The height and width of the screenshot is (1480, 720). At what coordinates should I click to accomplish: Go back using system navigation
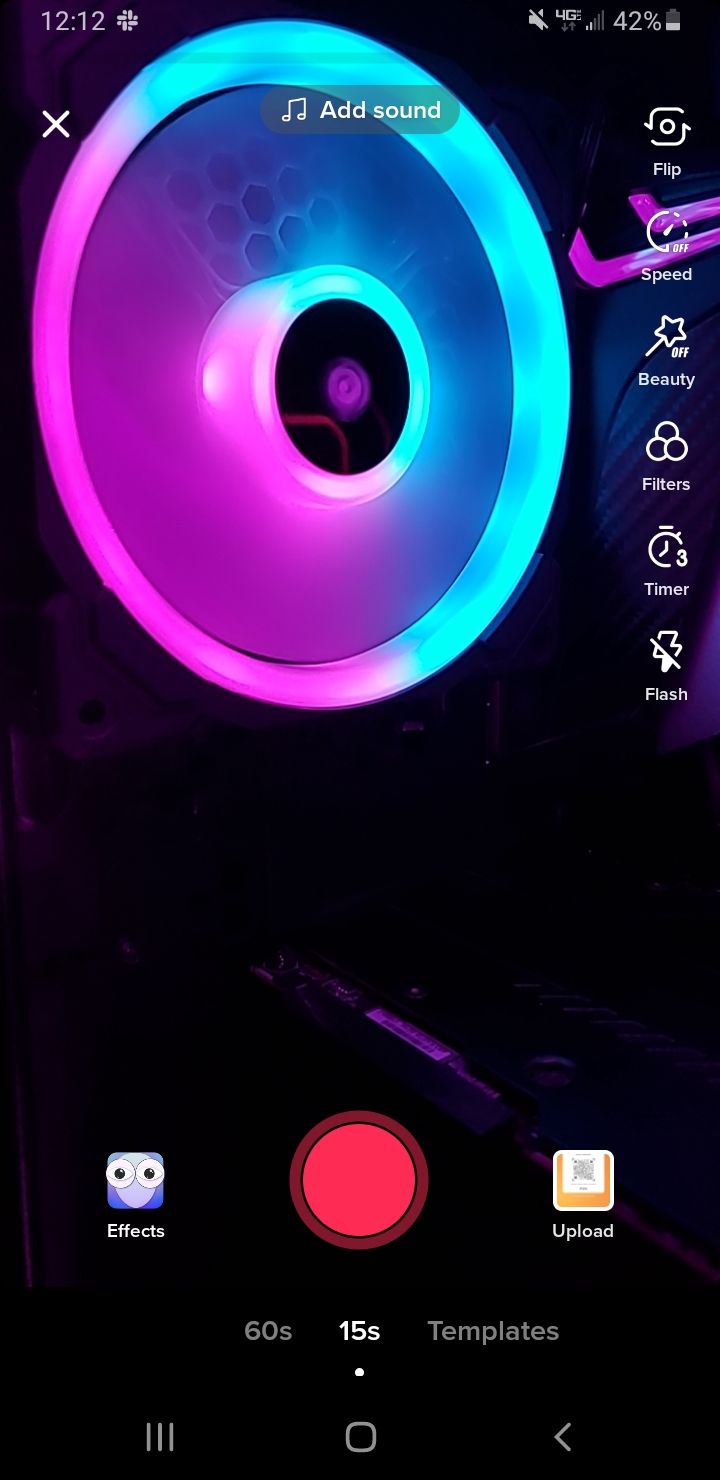pos(562,1437)
